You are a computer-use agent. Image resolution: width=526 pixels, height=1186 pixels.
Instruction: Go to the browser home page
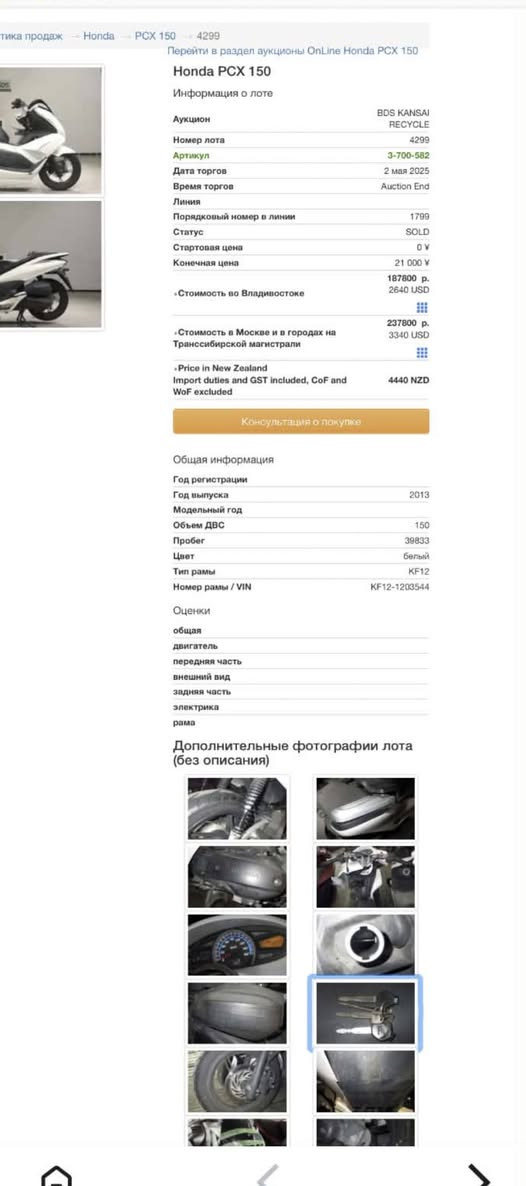56,1177
